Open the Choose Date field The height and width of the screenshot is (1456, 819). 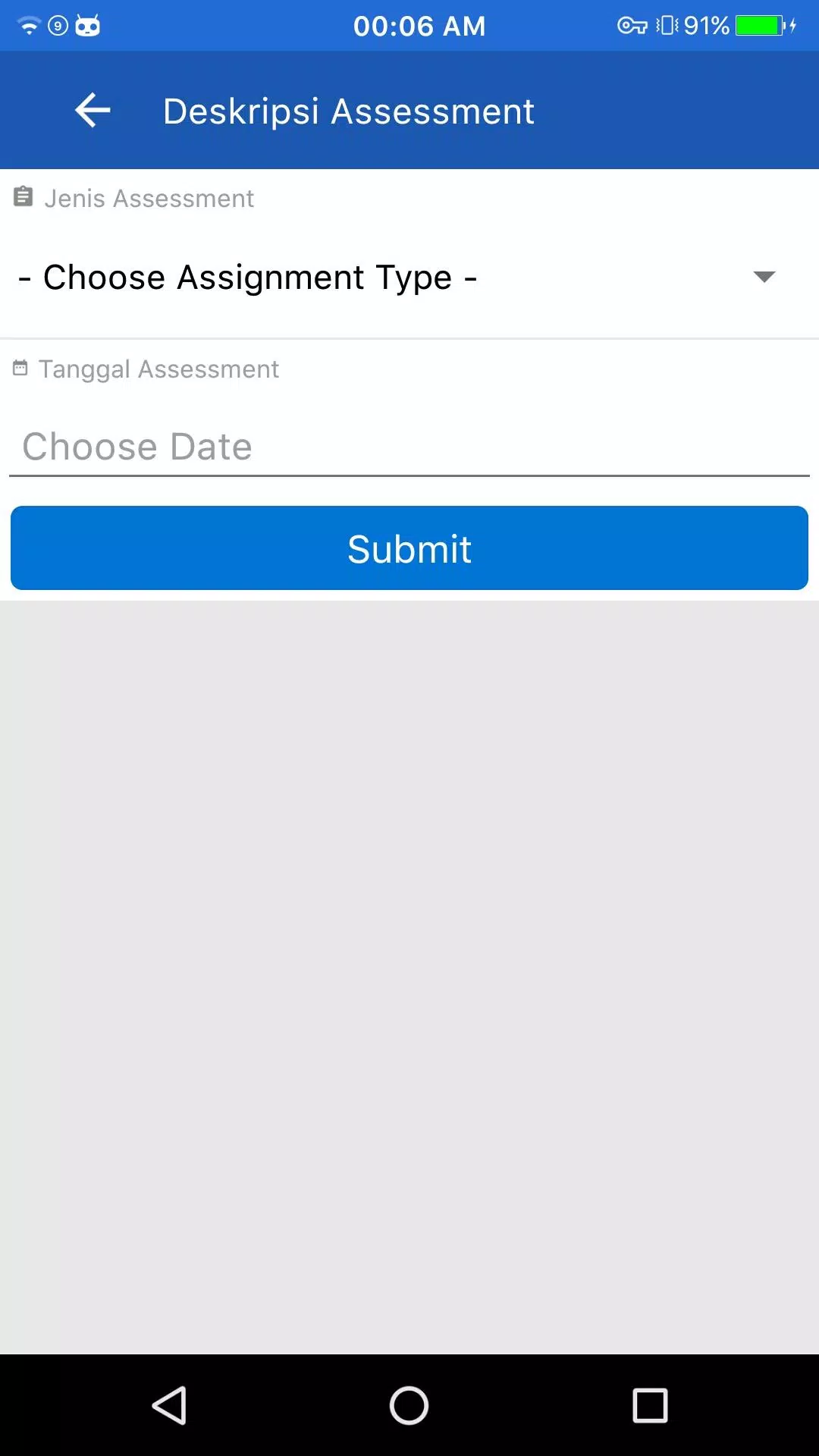[409, 447]
